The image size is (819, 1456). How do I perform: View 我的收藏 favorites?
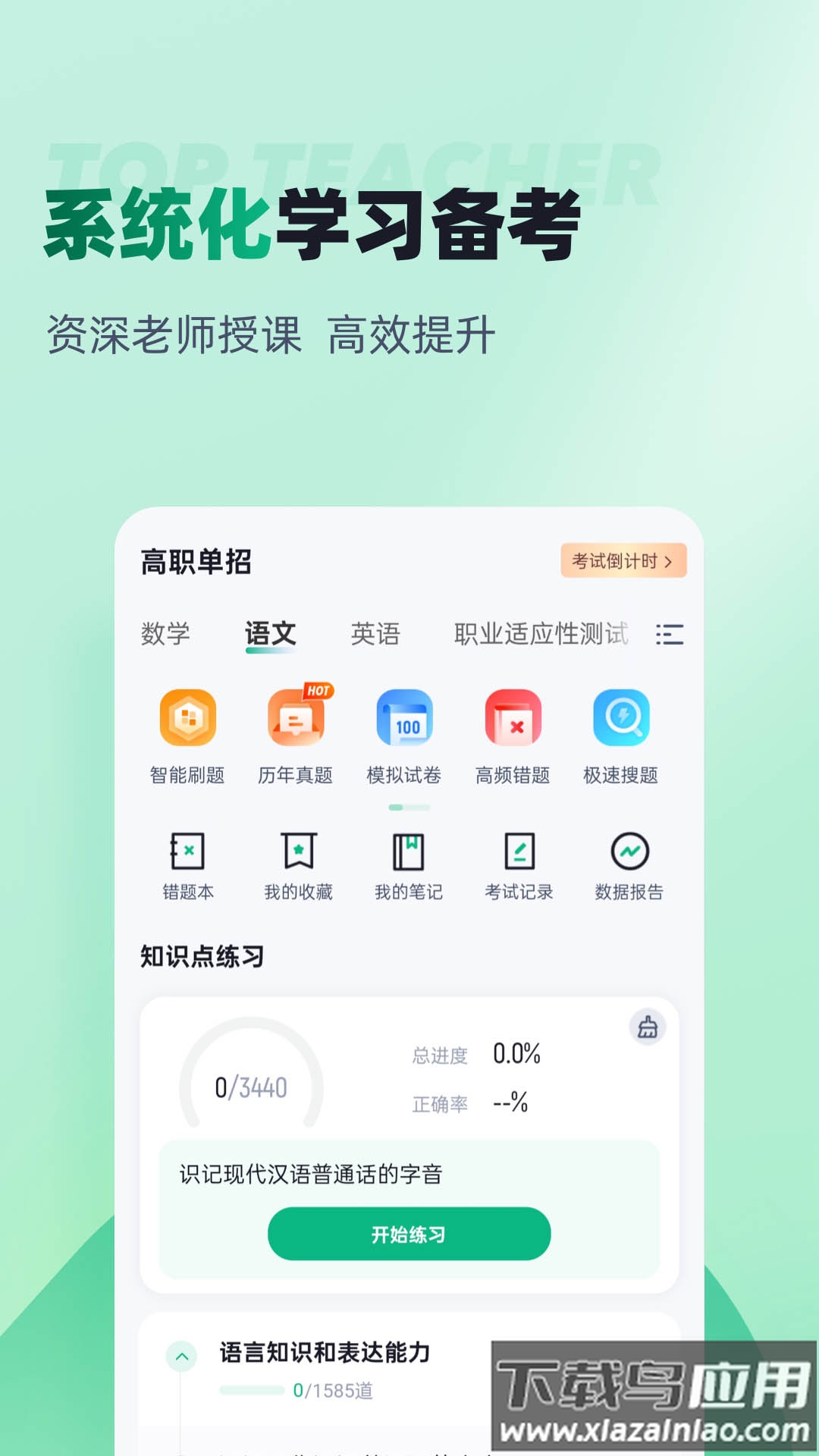[x=296, y=864]
